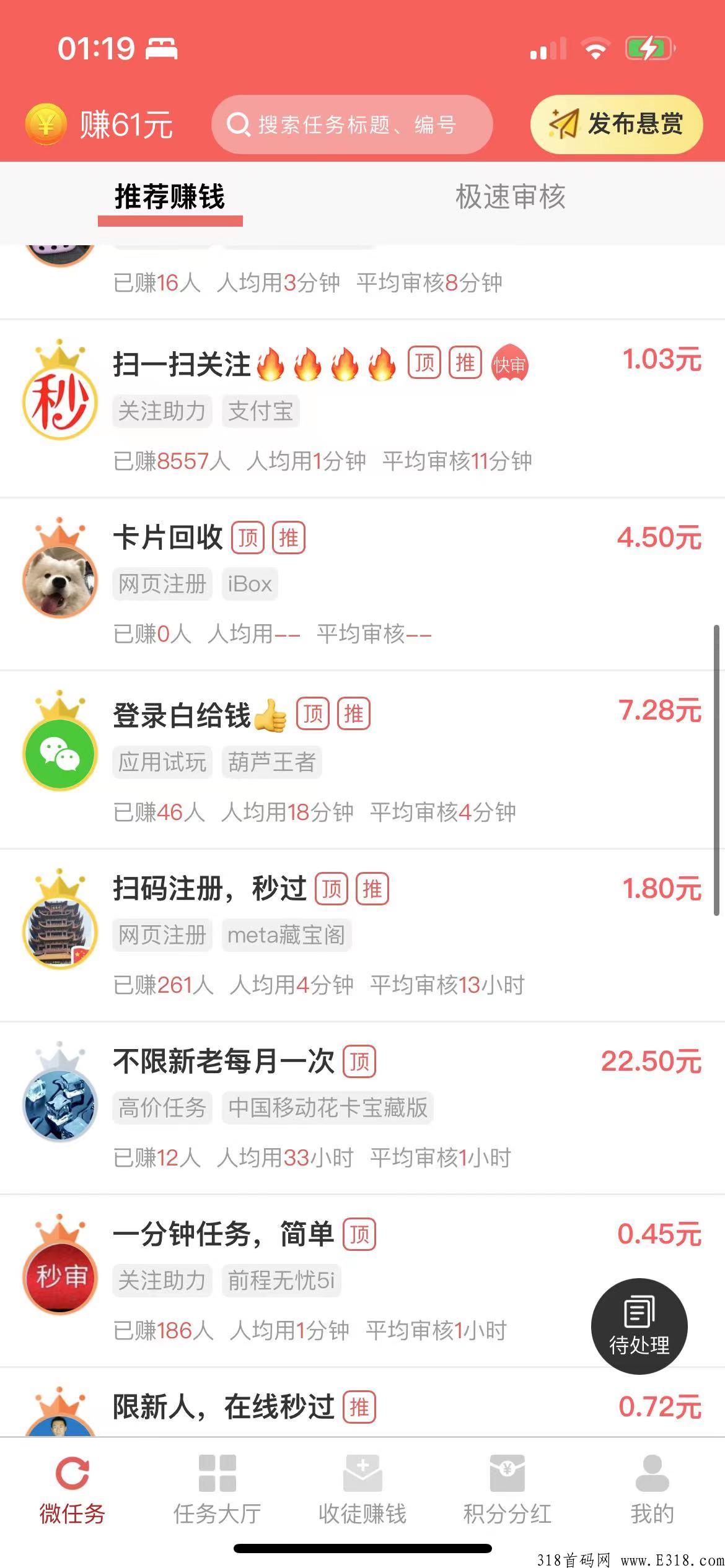Viewport: 725px width, 1568px height.
Task: Tap the 秒审 red avatar icon
Action: point(59,1279)
